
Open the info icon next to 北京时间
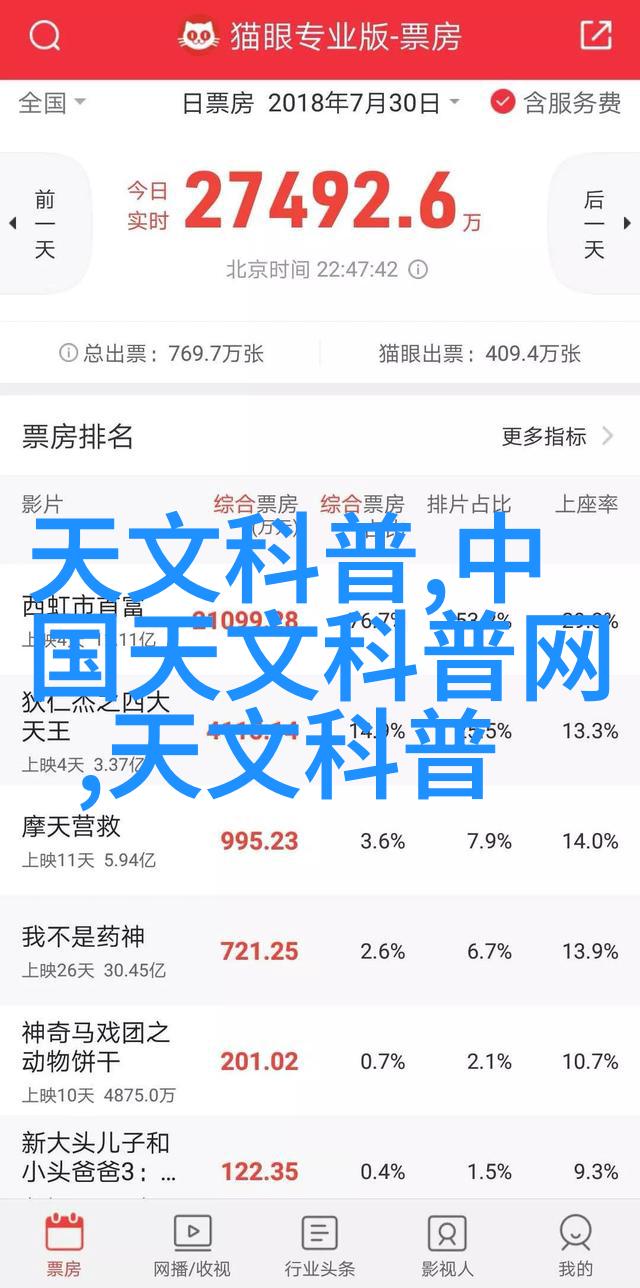pos(419,270)
